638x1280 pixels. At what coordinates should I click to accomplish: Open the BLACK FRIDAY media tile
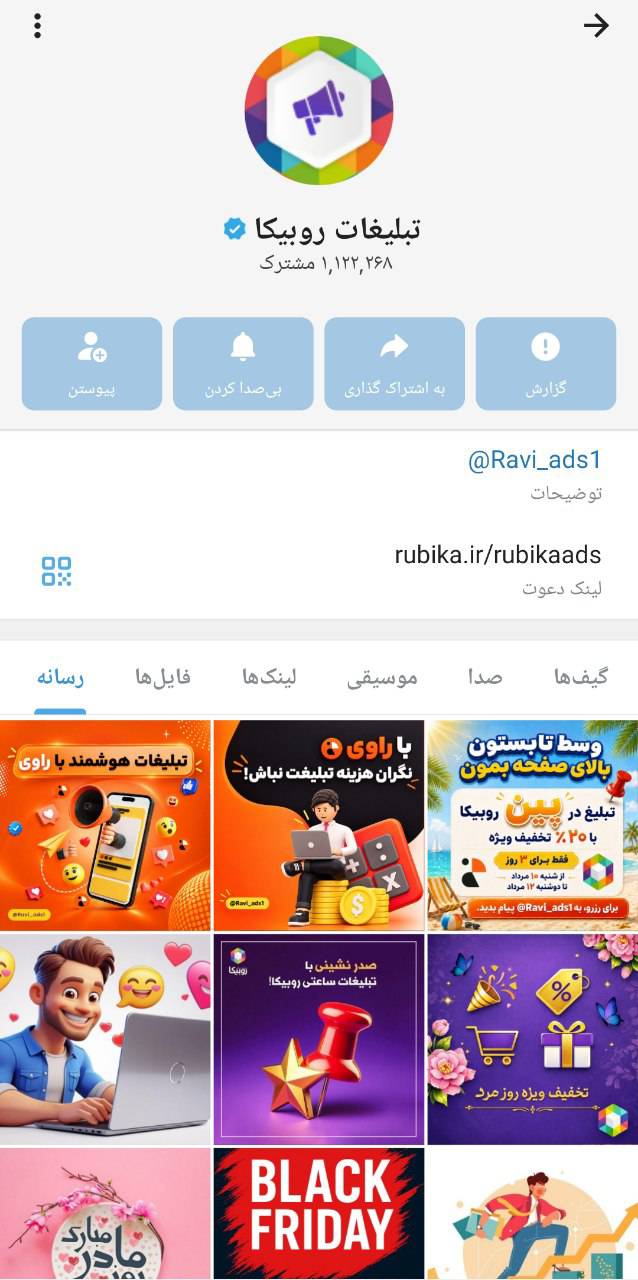point(319,1213)
